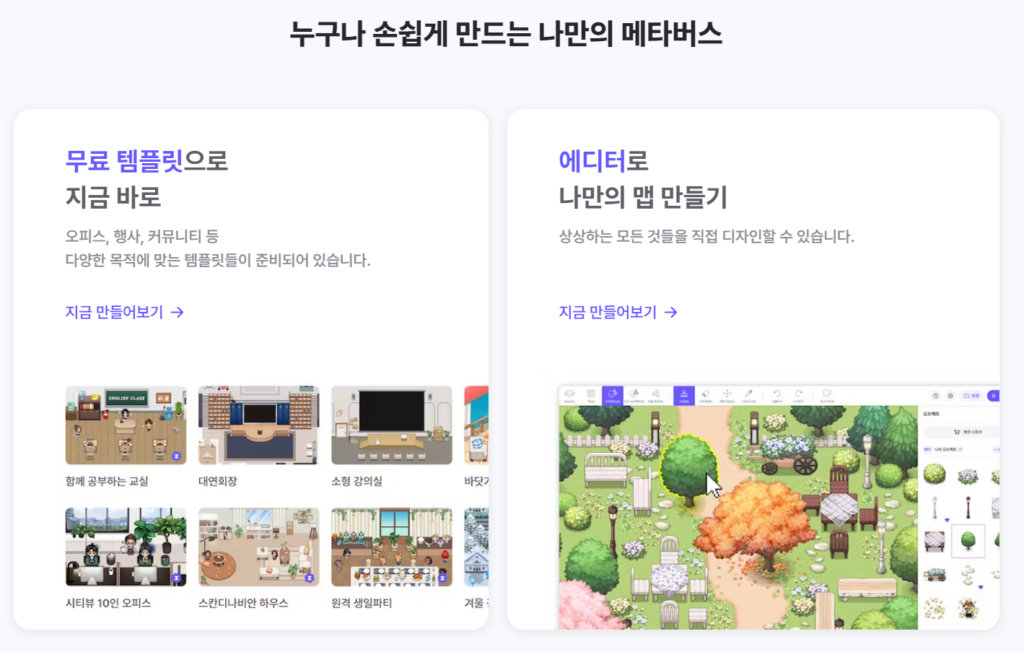Viewport: 1024px width, 652px height.
Task: Open 지금 만들어보기 link under 무료 템플릿
Action: click(x=124, y=312)
